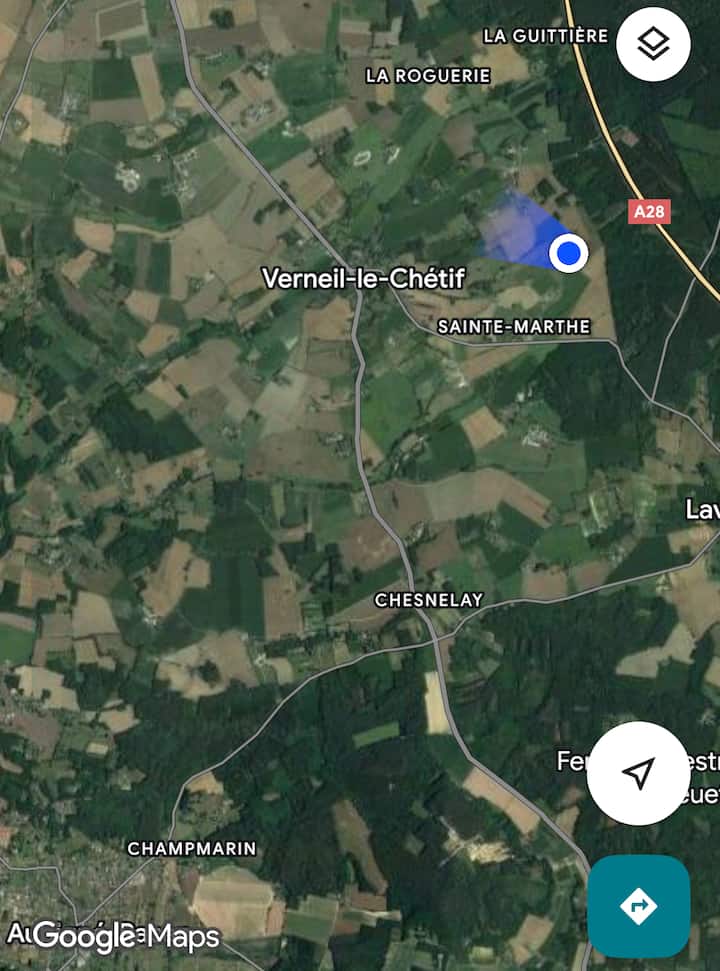Start directions with the teal button

tap(638, 906)
